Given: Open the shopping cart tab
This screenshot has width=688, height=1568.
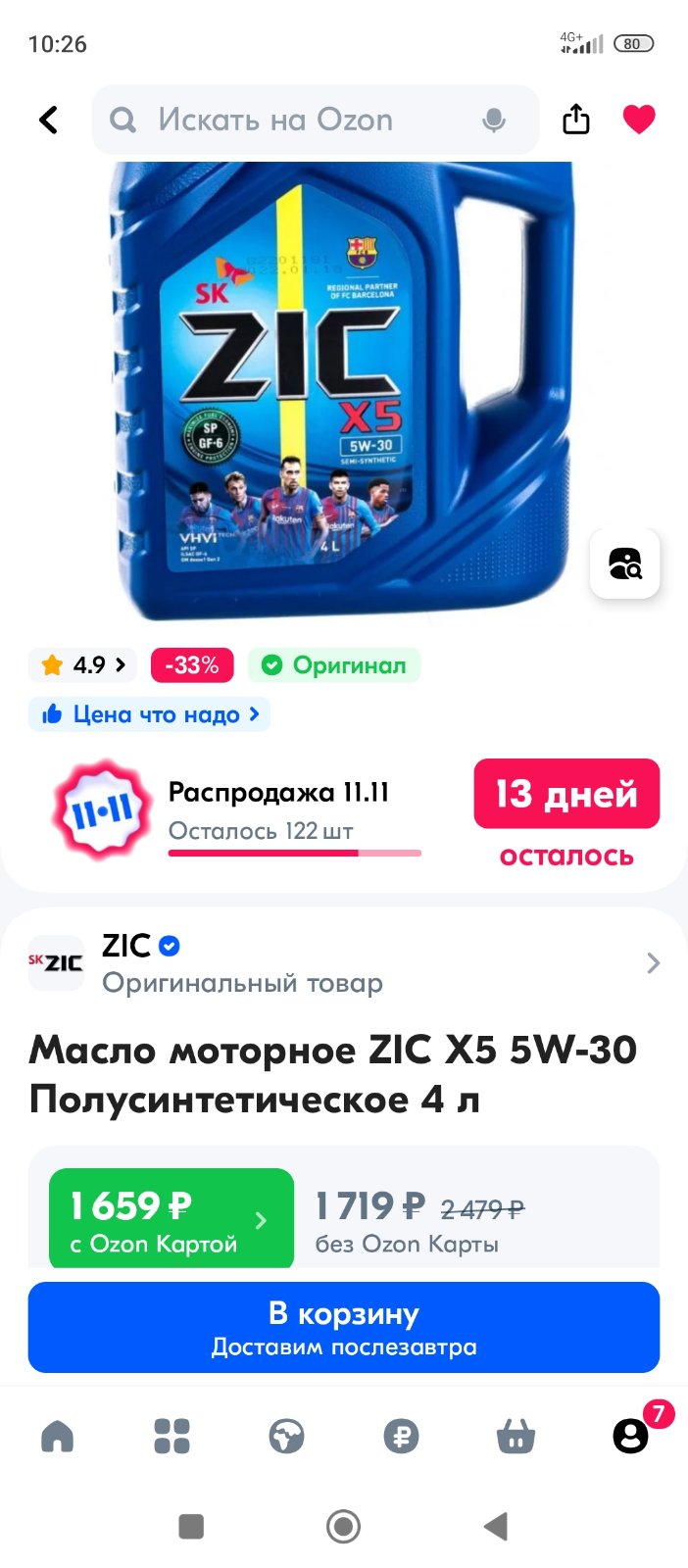Looking at the screenshot, I should coord(516,1437).
